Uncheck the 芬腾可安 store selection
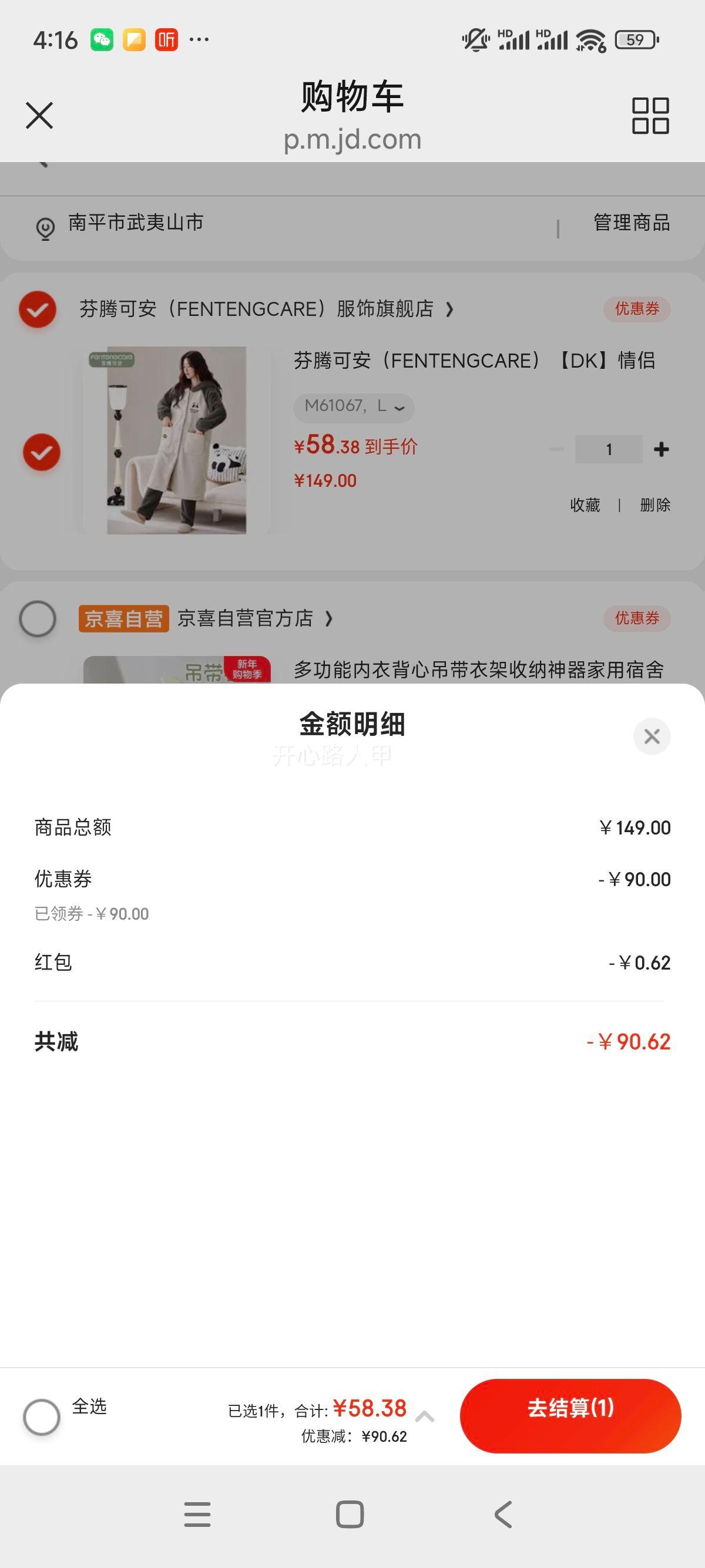705x1568 pixels. click(x=38, y=310)
